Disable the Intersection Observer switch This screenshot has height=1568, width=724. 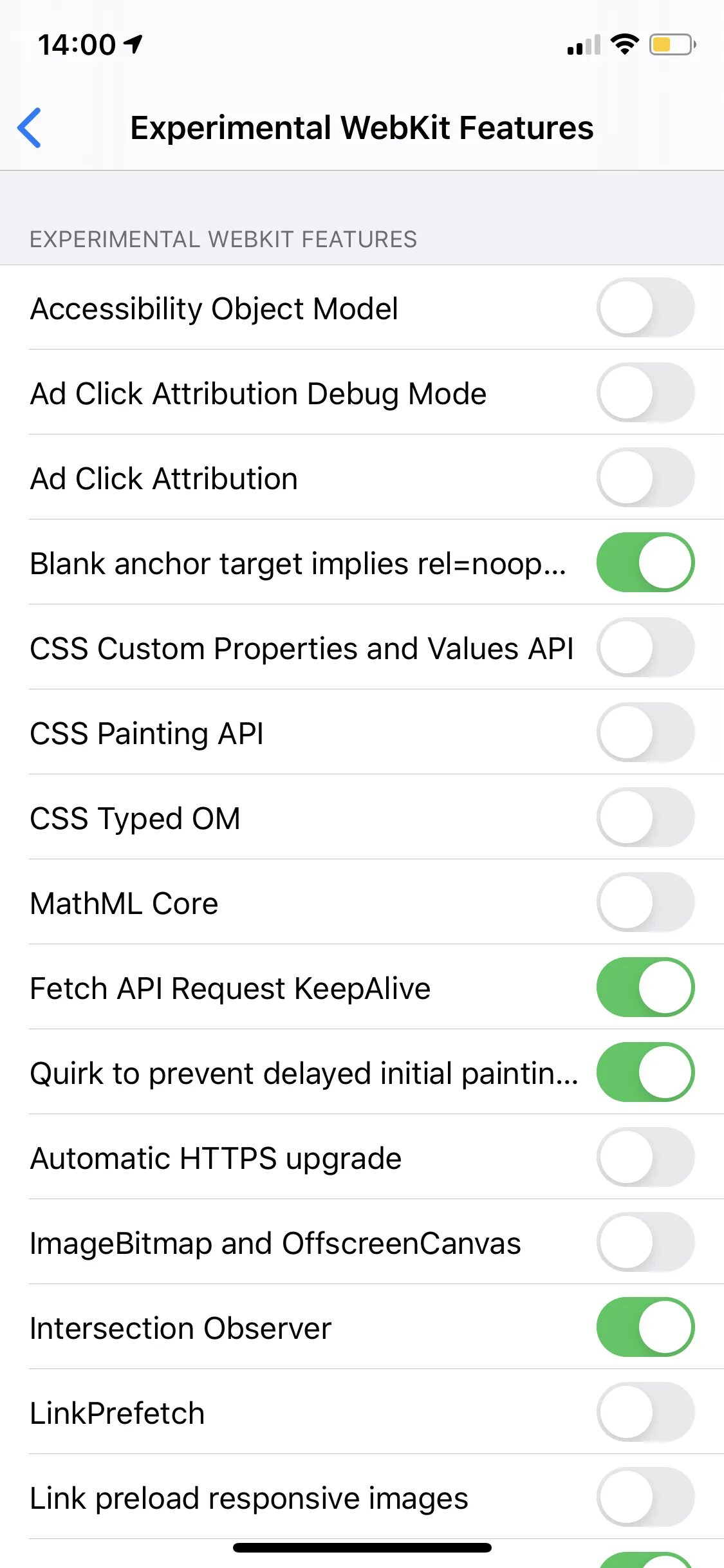pyautogui.click(x=645, y=1327)
